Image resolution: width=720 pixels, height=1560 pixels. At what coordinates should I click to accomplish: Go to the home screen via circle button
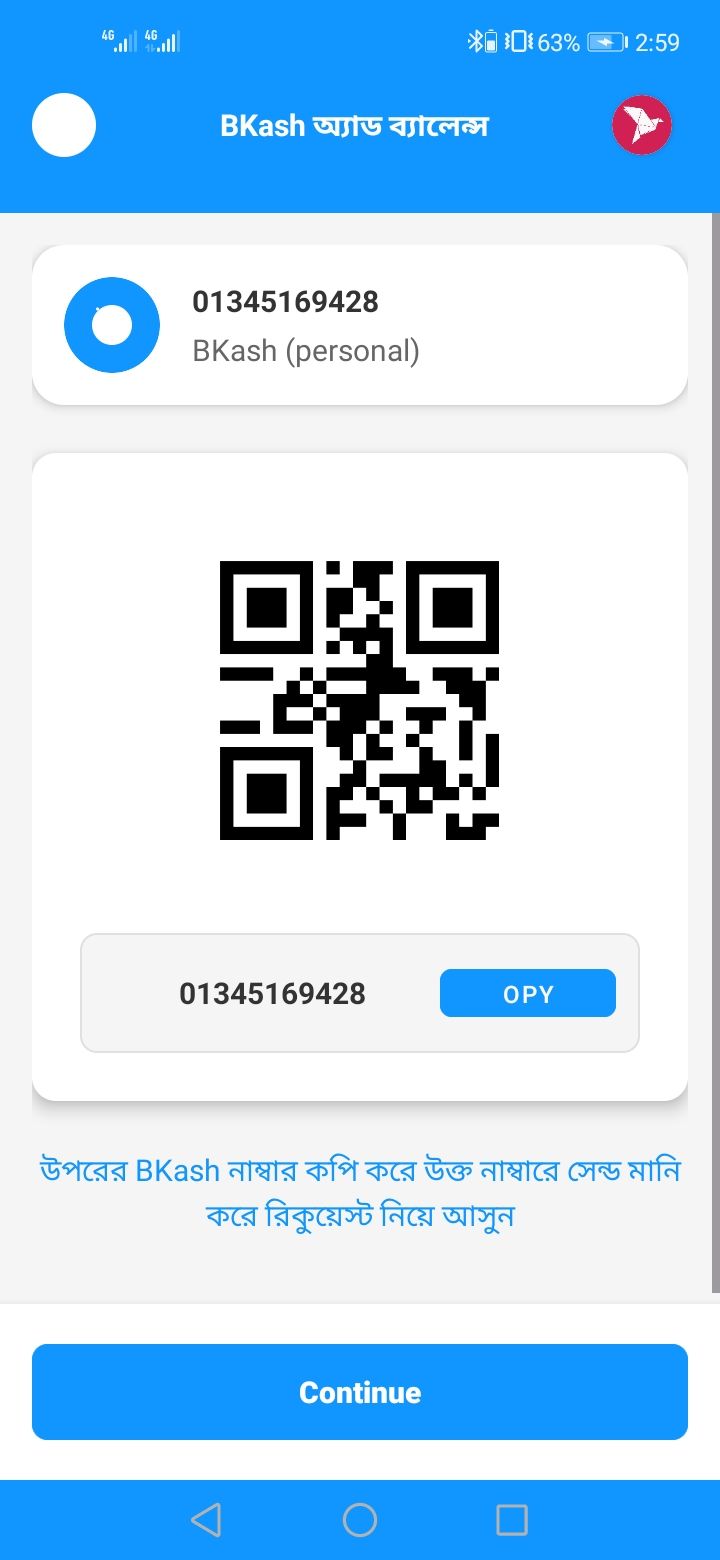[360, 1520]
